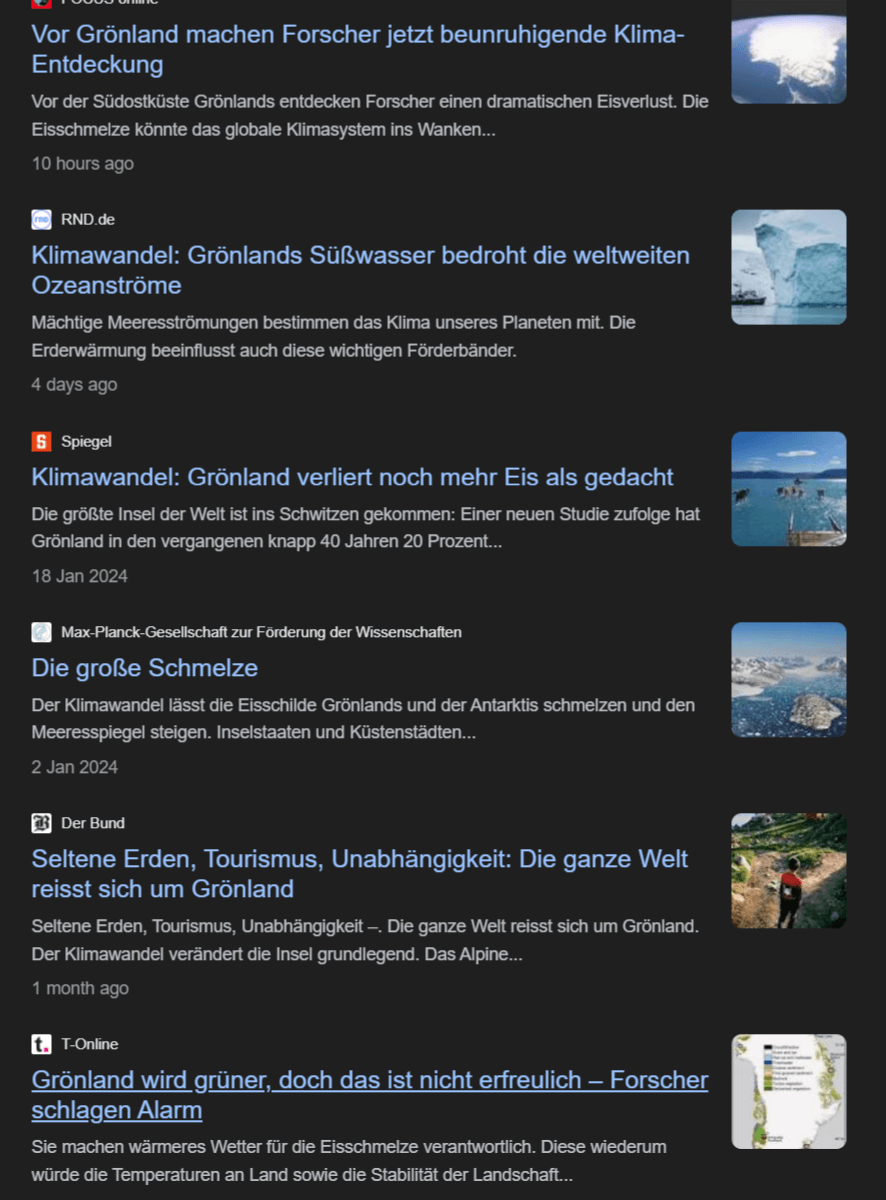Open RND.de article on Grönlands Süßwasser
886x1200 pixels.
[360, 270]
